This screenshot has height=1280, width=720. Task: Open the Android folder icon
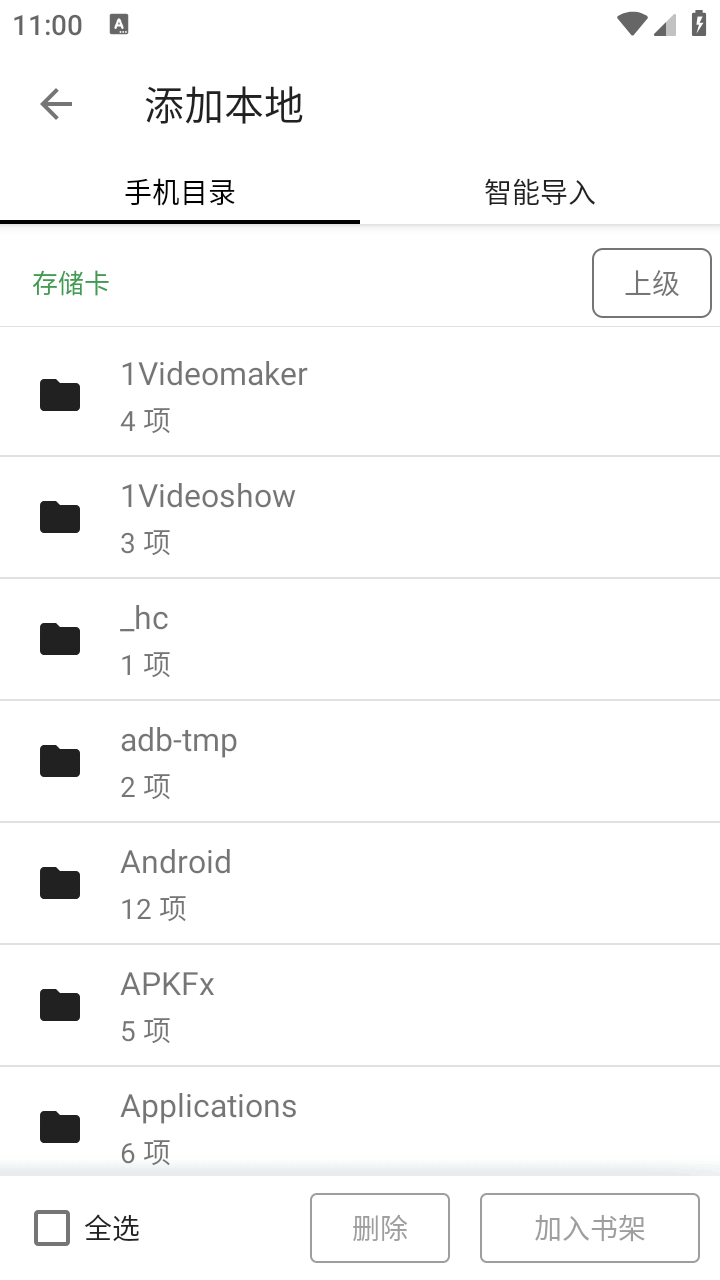[59, 882]
